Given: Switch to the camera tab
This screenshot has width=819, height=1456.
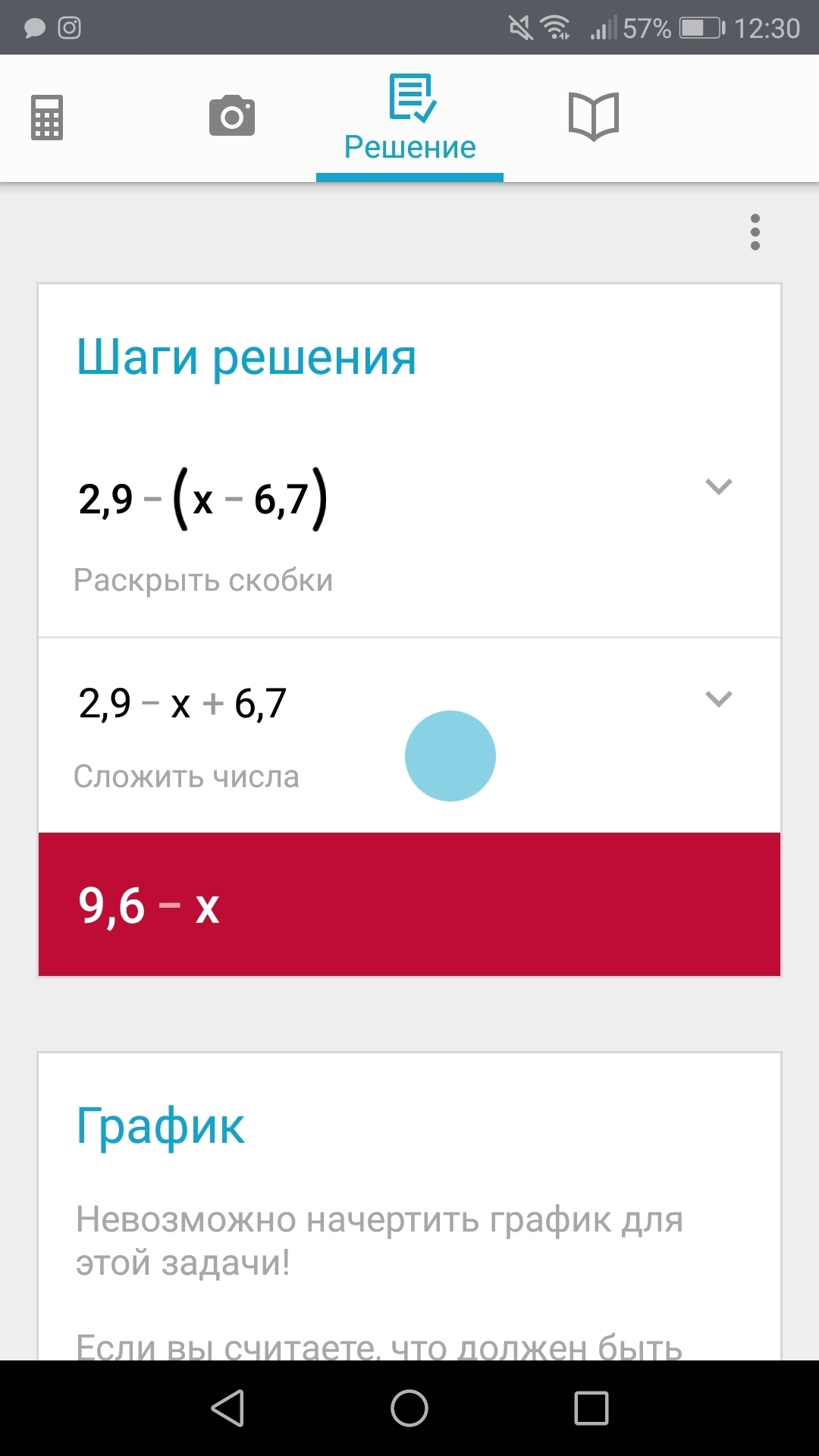Looking at the screenshot, I should [232, 116].
